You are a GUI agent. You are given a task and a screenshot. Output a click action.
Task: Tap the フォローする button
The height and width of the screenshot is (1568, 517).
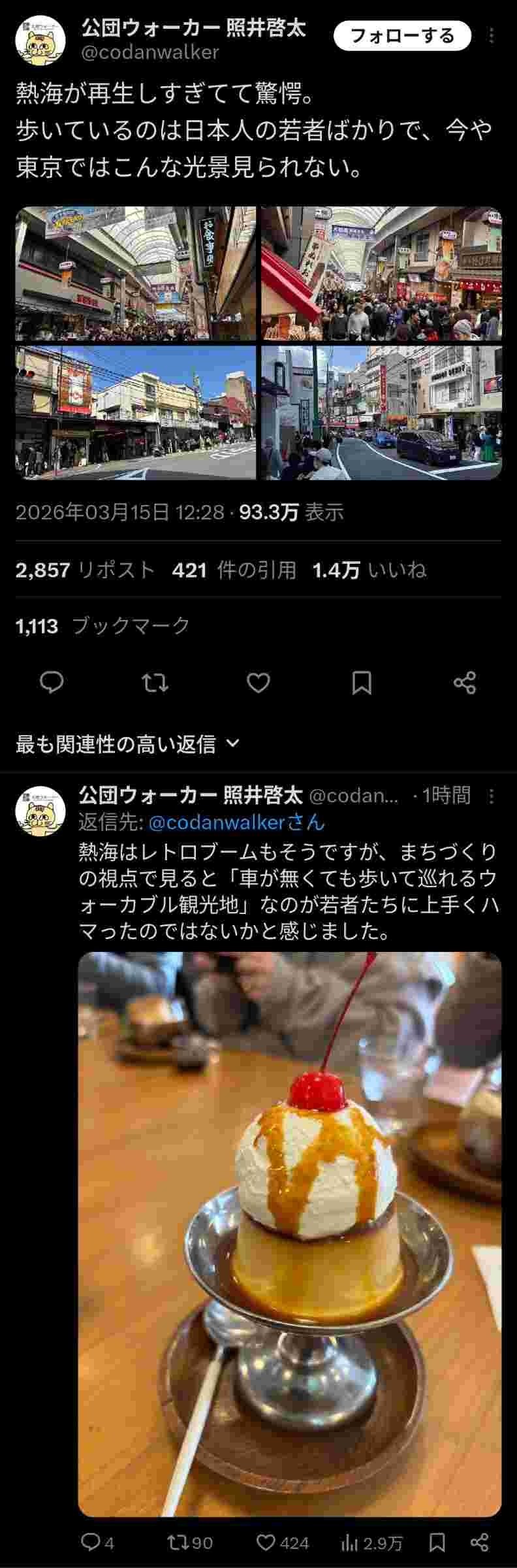click(402, 36)
